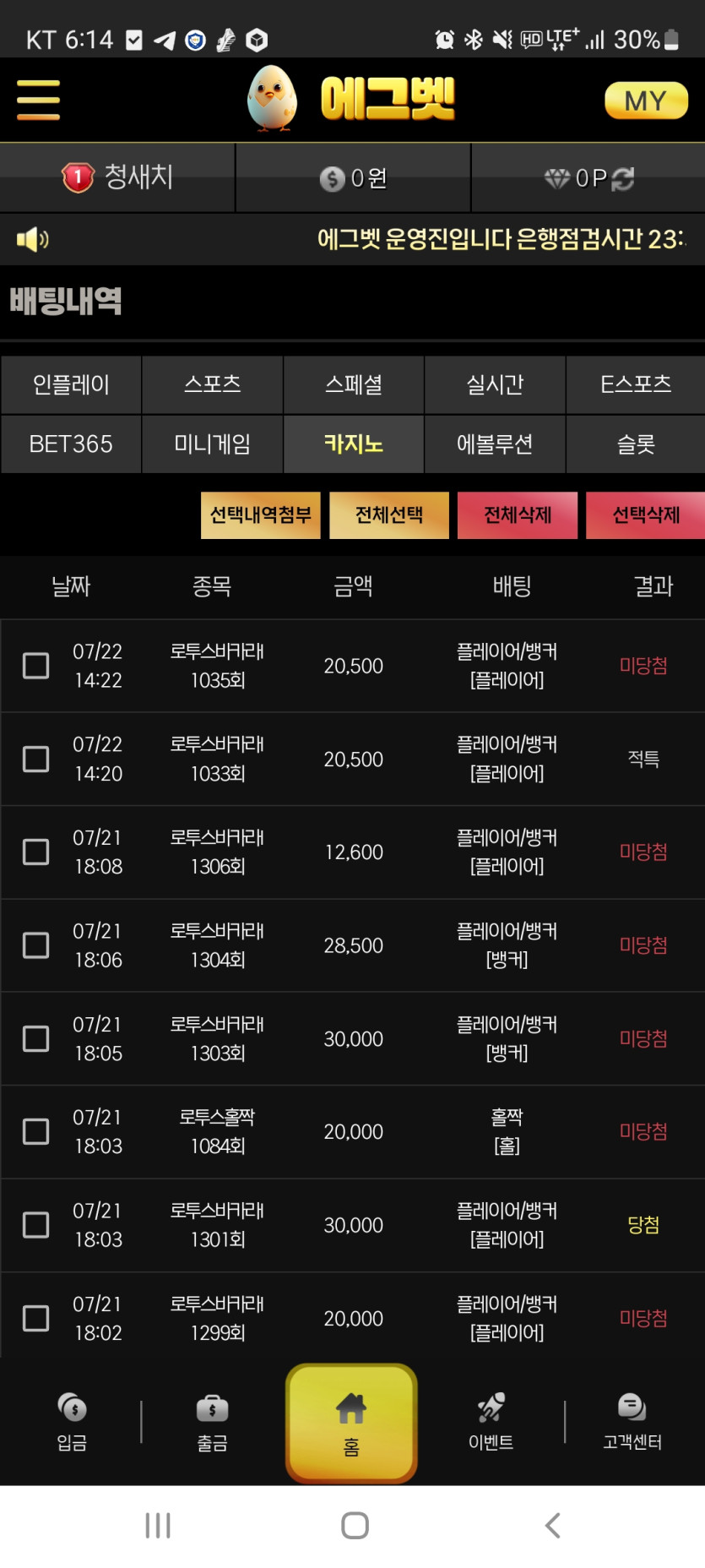705x1568 pixels.
Task: Refresh the points balance icon
Action: [623, 178]
